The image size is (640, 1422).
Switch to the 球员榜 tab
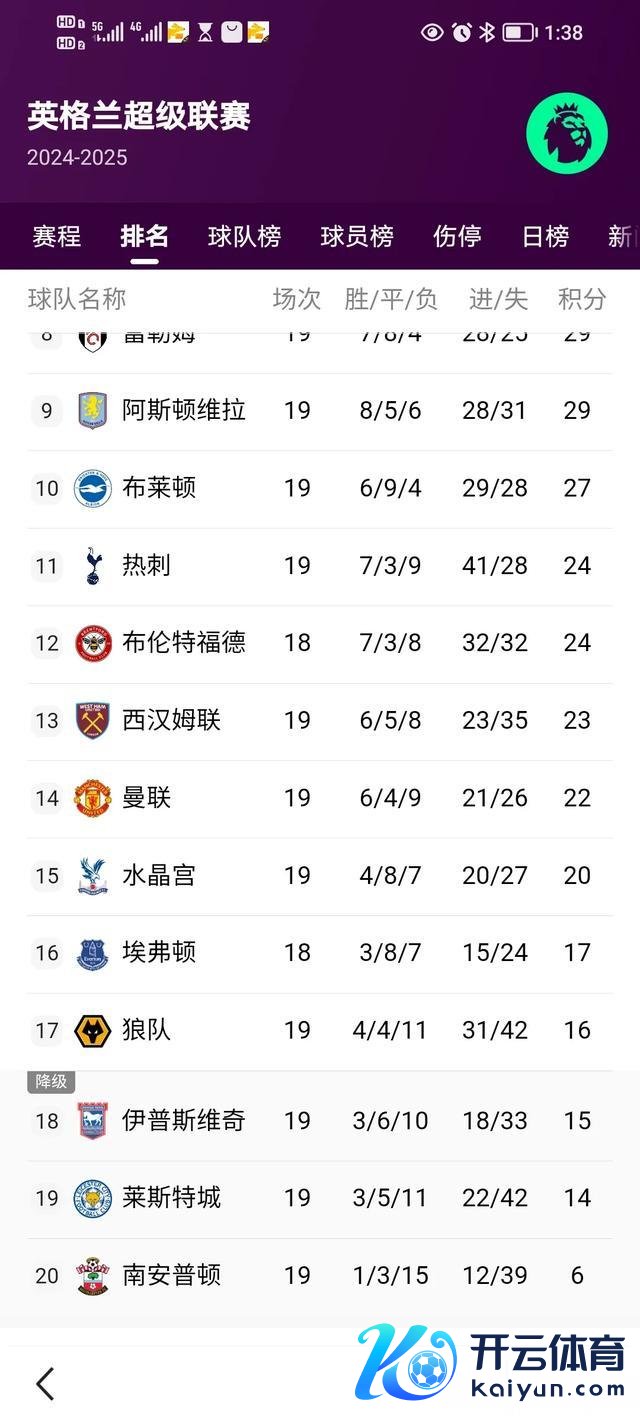pos(357,237)
